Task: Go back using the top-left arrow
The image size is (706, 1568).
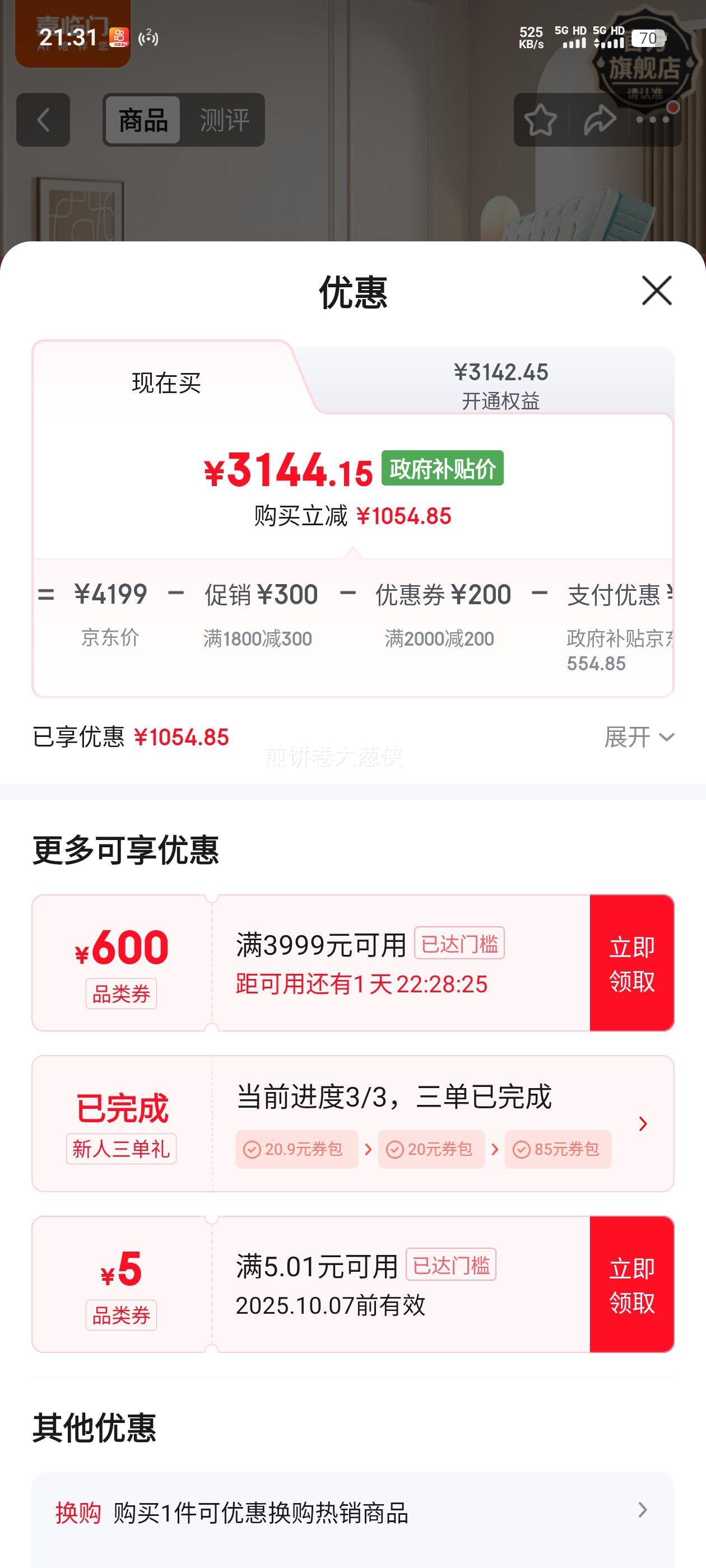Action: 43,120
